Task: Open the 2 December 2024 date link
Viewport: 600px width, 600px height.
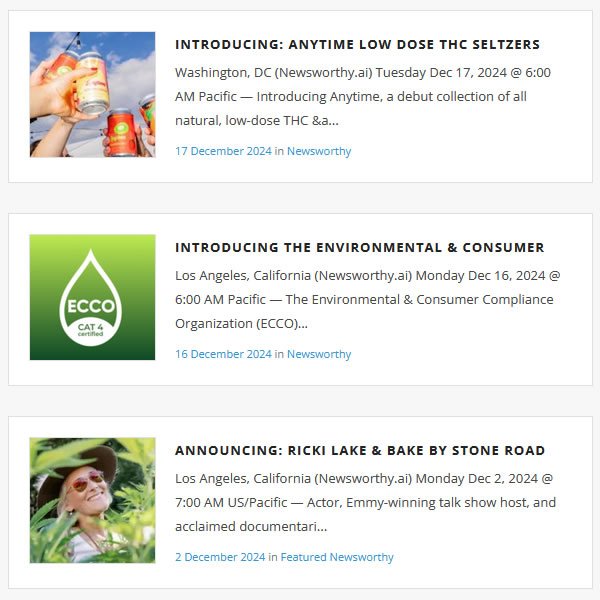Action: (220, 557)
